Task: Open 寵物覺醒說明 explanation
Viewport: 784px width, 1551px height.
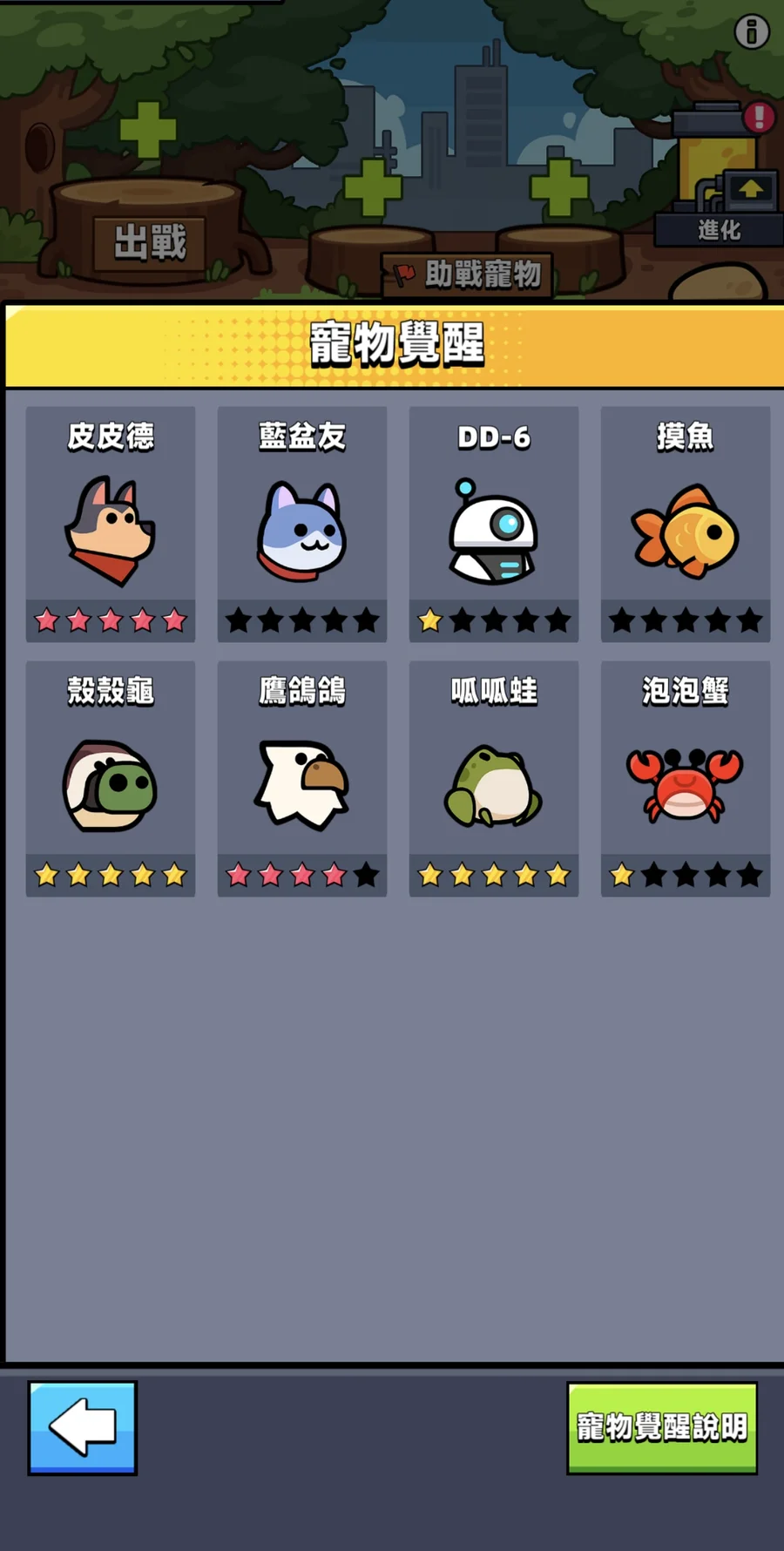Action: [662, 1427]
